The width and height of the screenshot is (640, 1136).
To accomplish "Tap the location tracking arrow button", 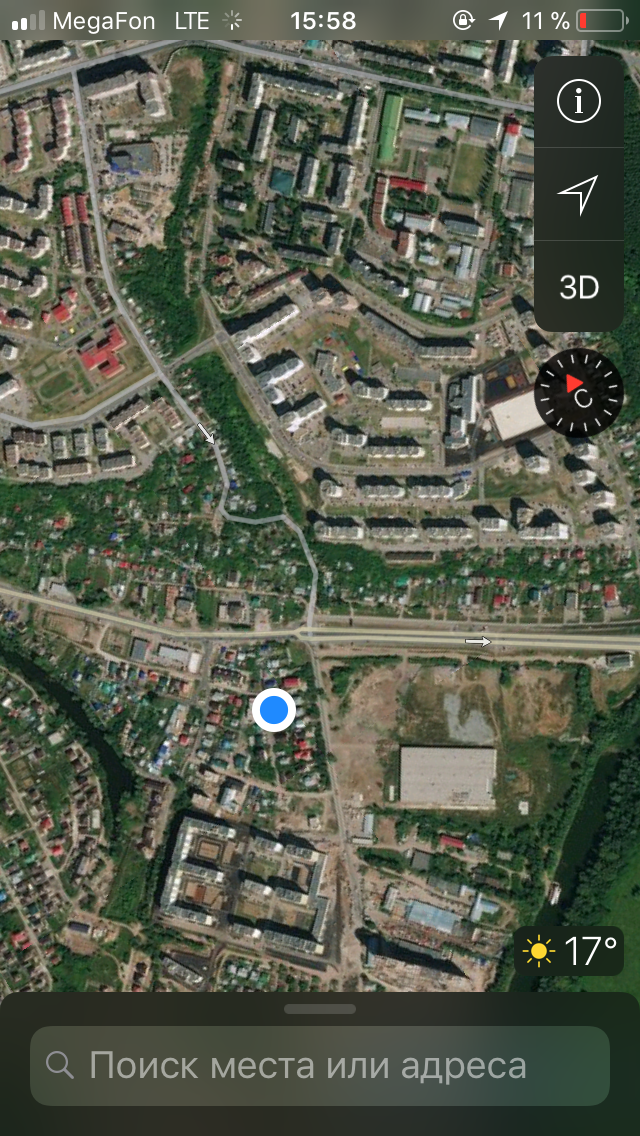I will tap(578, 194).
